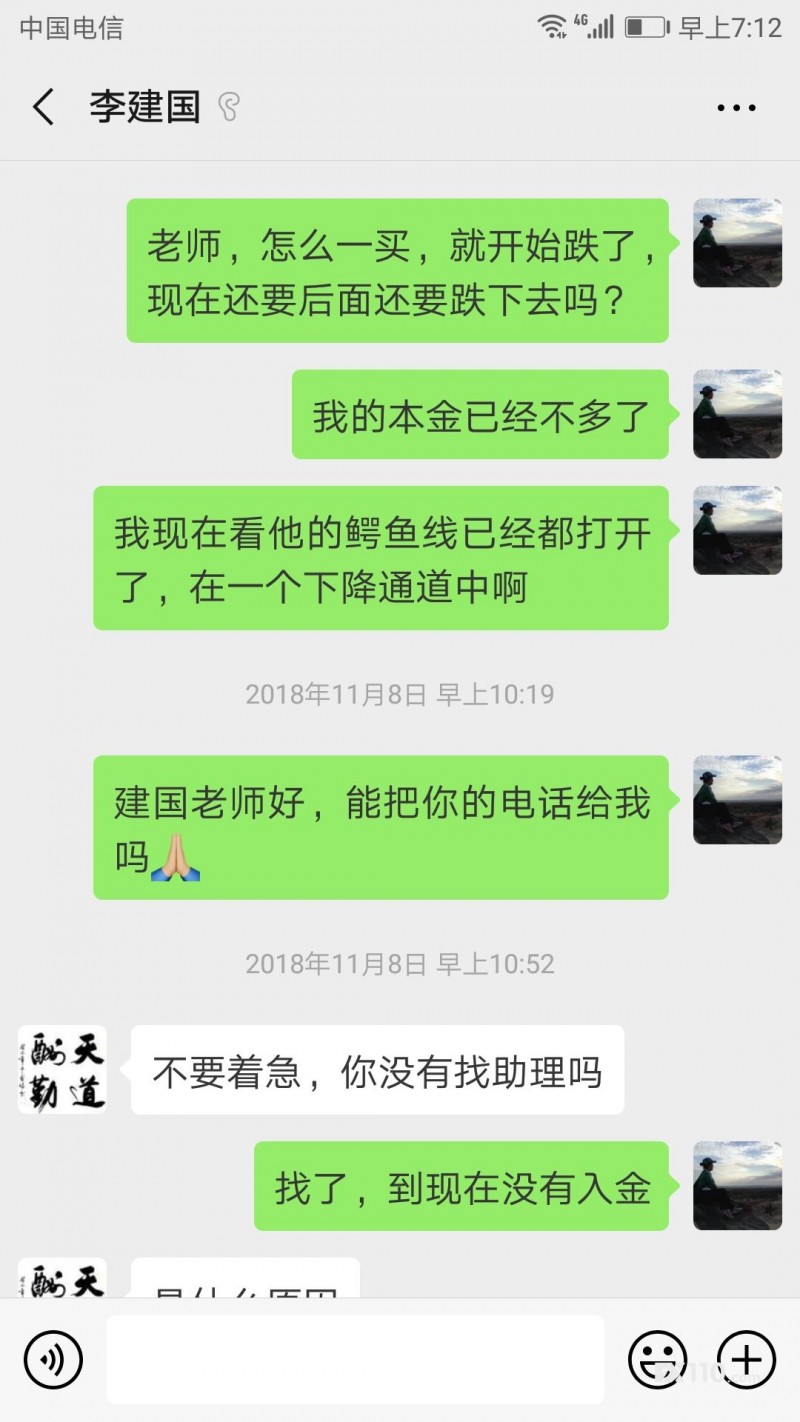Open your own profile avatar thumbnail
Viewport: 800px width, 1422px height.
737,244
